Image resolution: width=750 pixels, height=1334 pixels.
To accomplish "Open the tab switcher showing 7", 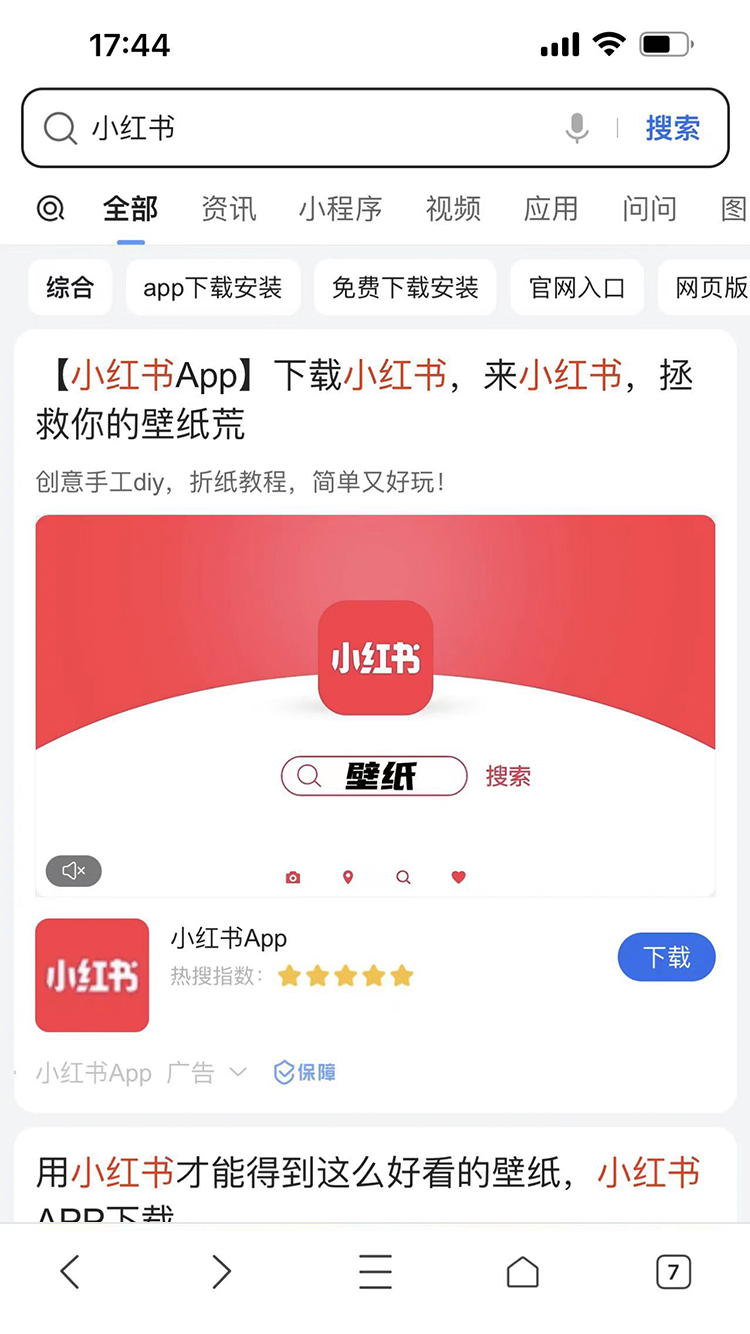I will click(673, 1272).
